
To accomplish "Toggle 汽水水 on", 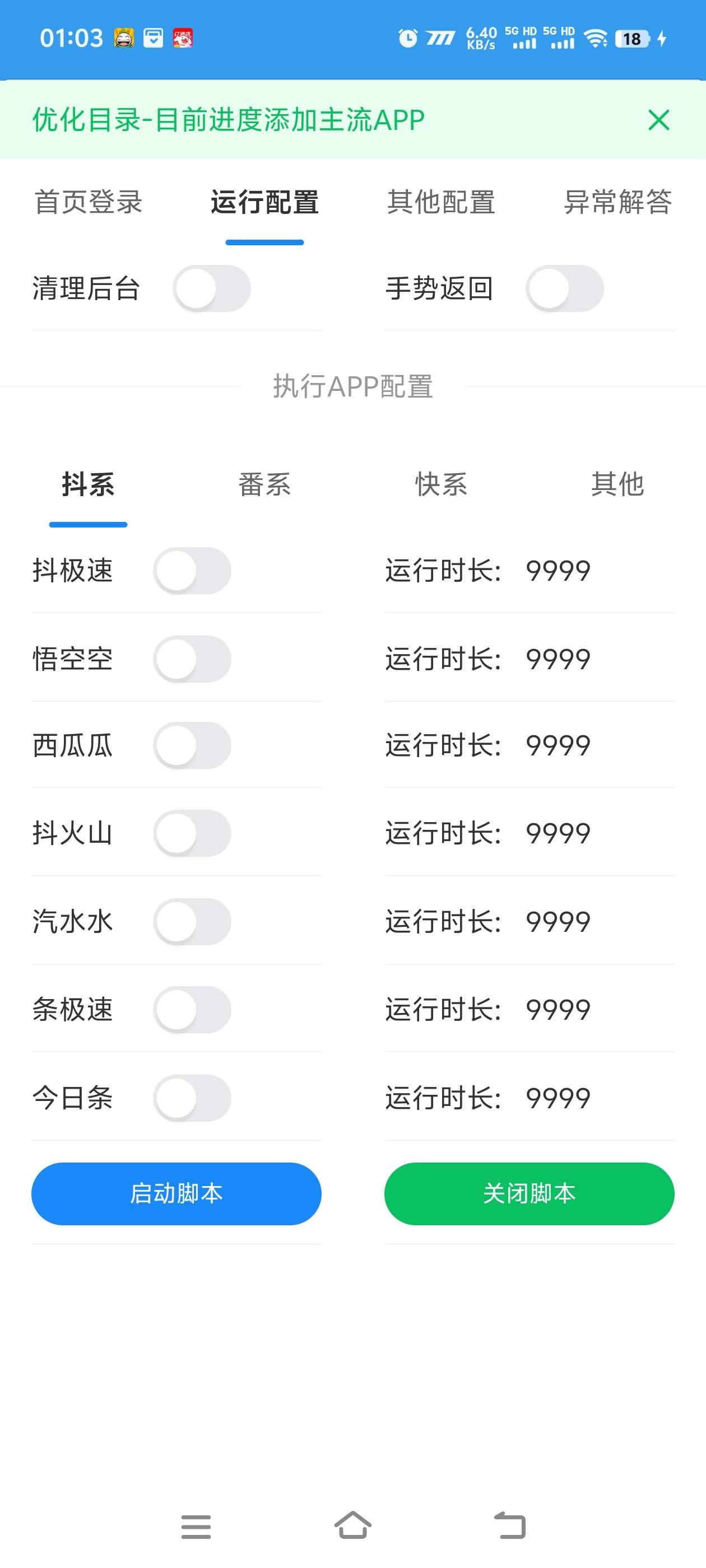I will pyautogui.click(x=192, y=922).
